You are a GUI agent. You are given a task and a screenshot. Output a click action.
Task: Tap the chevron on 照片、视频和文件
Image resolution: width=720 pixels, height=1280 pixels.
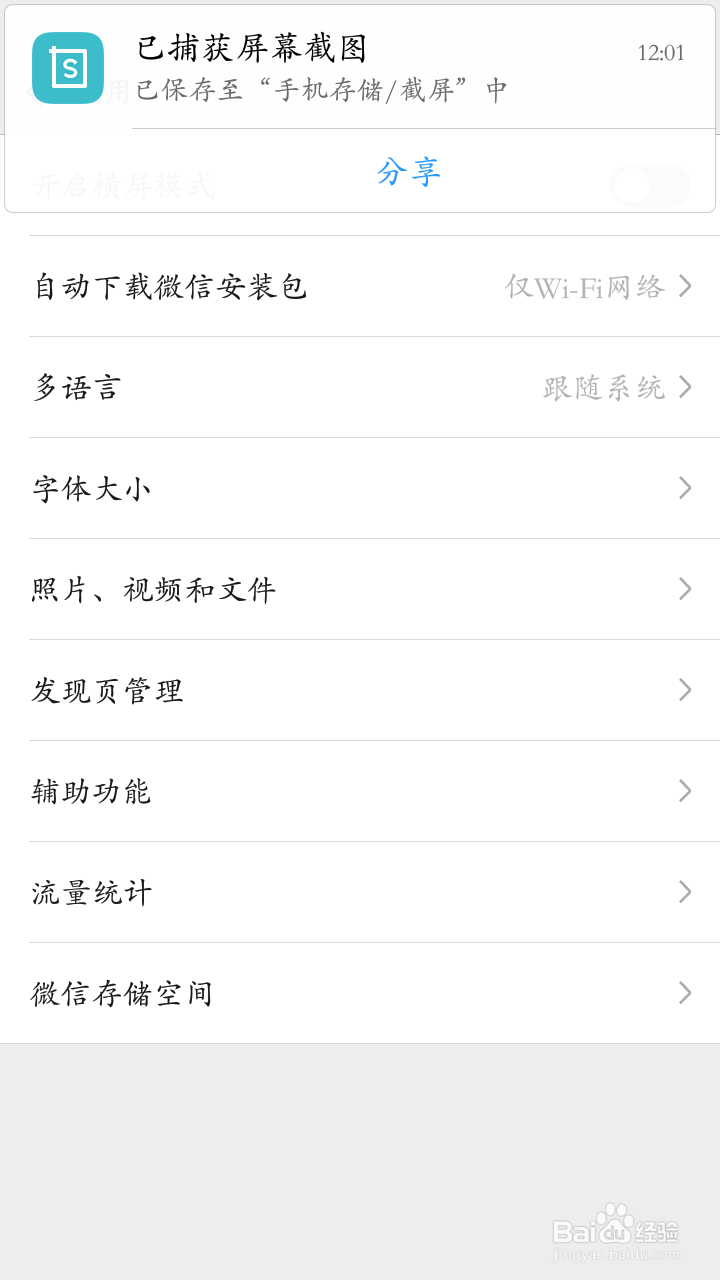coord(684,589)
